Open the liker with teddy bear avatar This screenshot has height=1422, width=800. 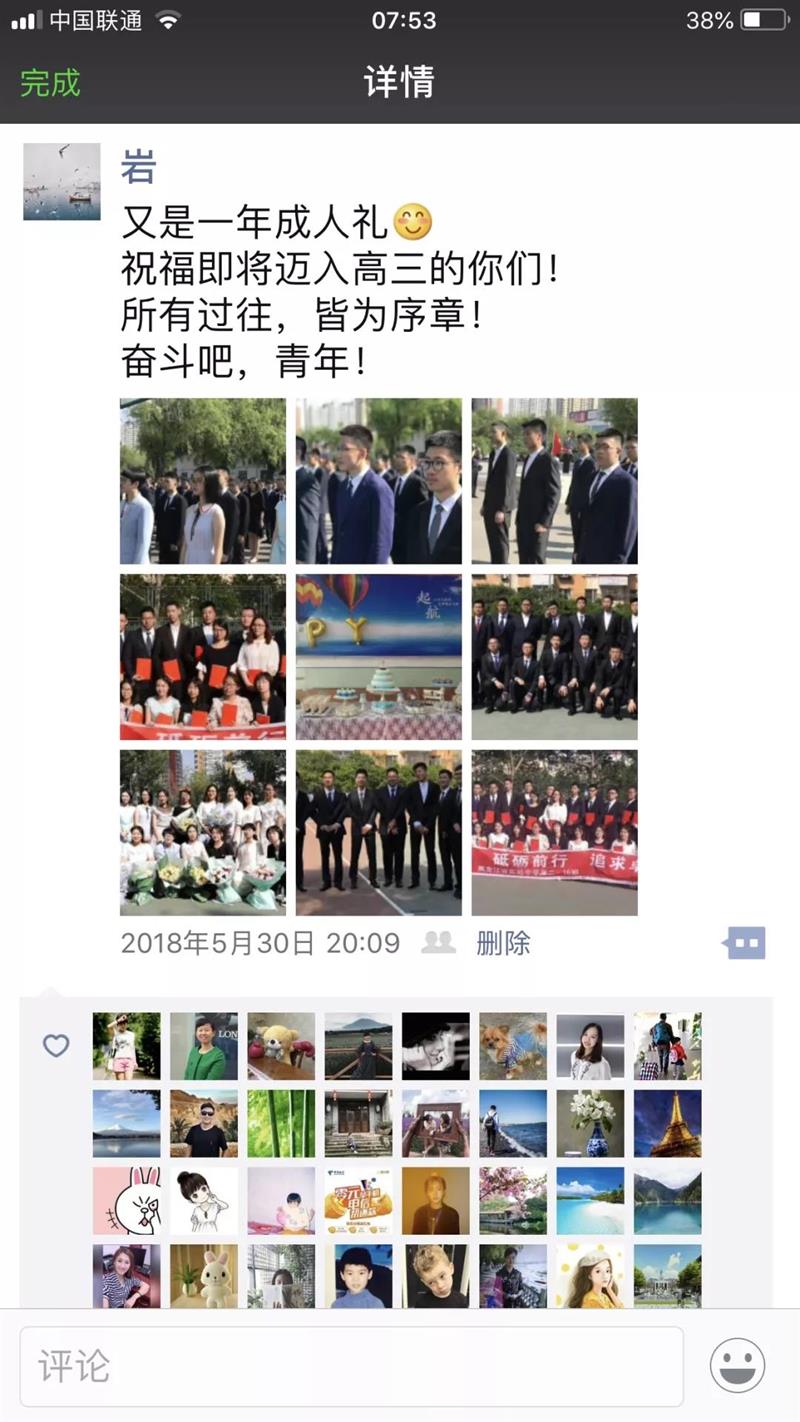pyautogui.click(x=281, y=1046)
